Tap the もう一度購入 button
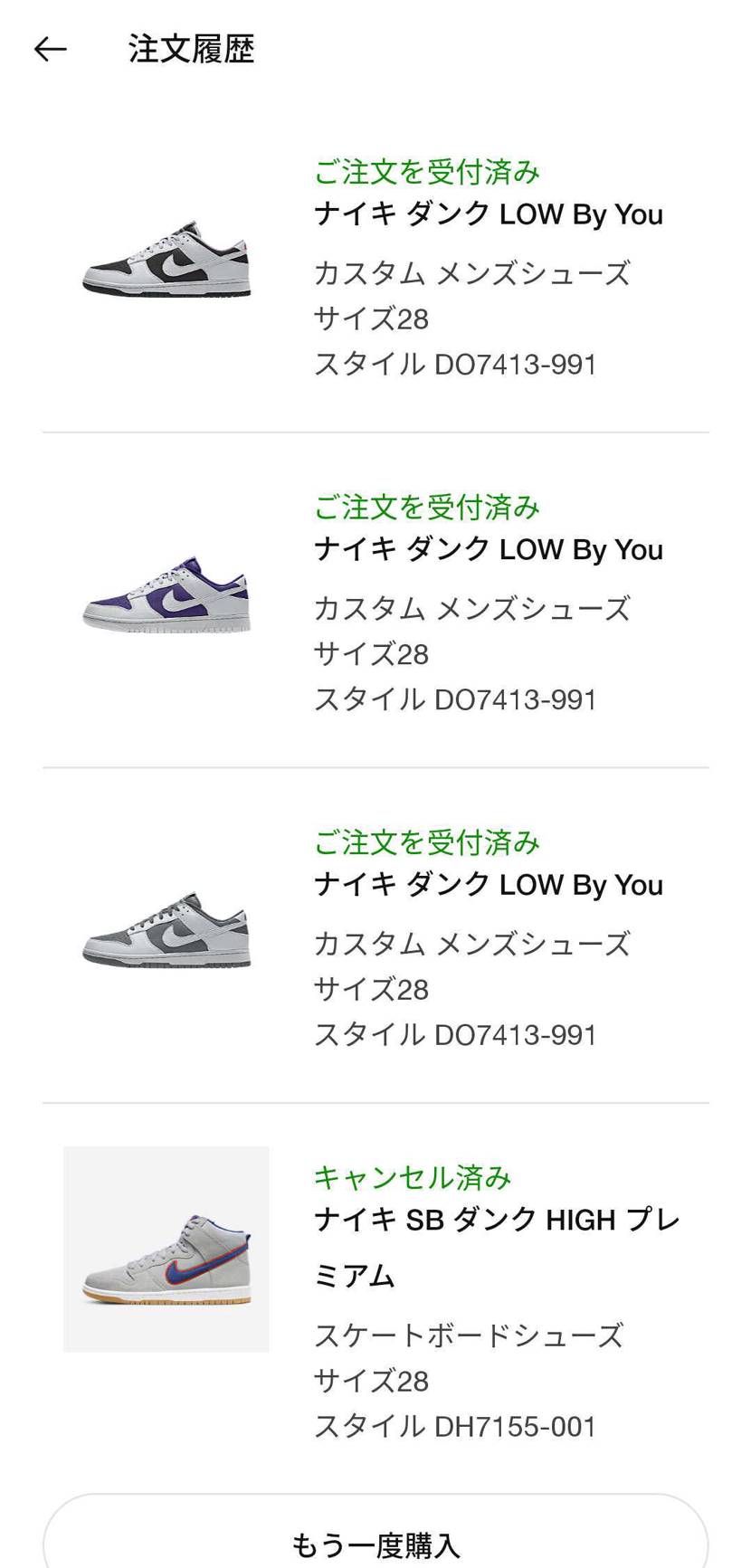This screenshot has width=751, height=1568. pos(375,1542)
